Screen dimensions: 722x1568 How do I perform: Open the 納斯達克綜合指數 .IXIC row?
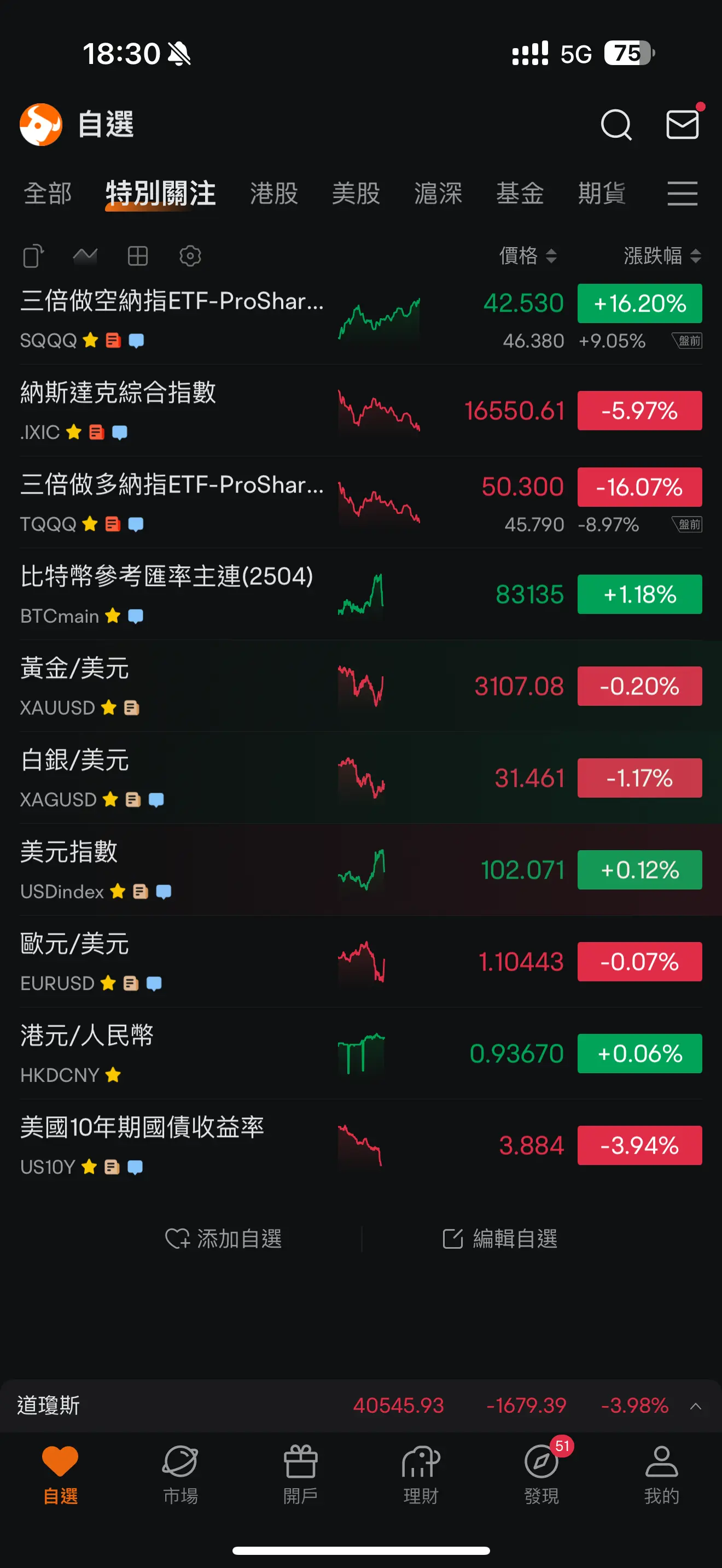[361, 410]
